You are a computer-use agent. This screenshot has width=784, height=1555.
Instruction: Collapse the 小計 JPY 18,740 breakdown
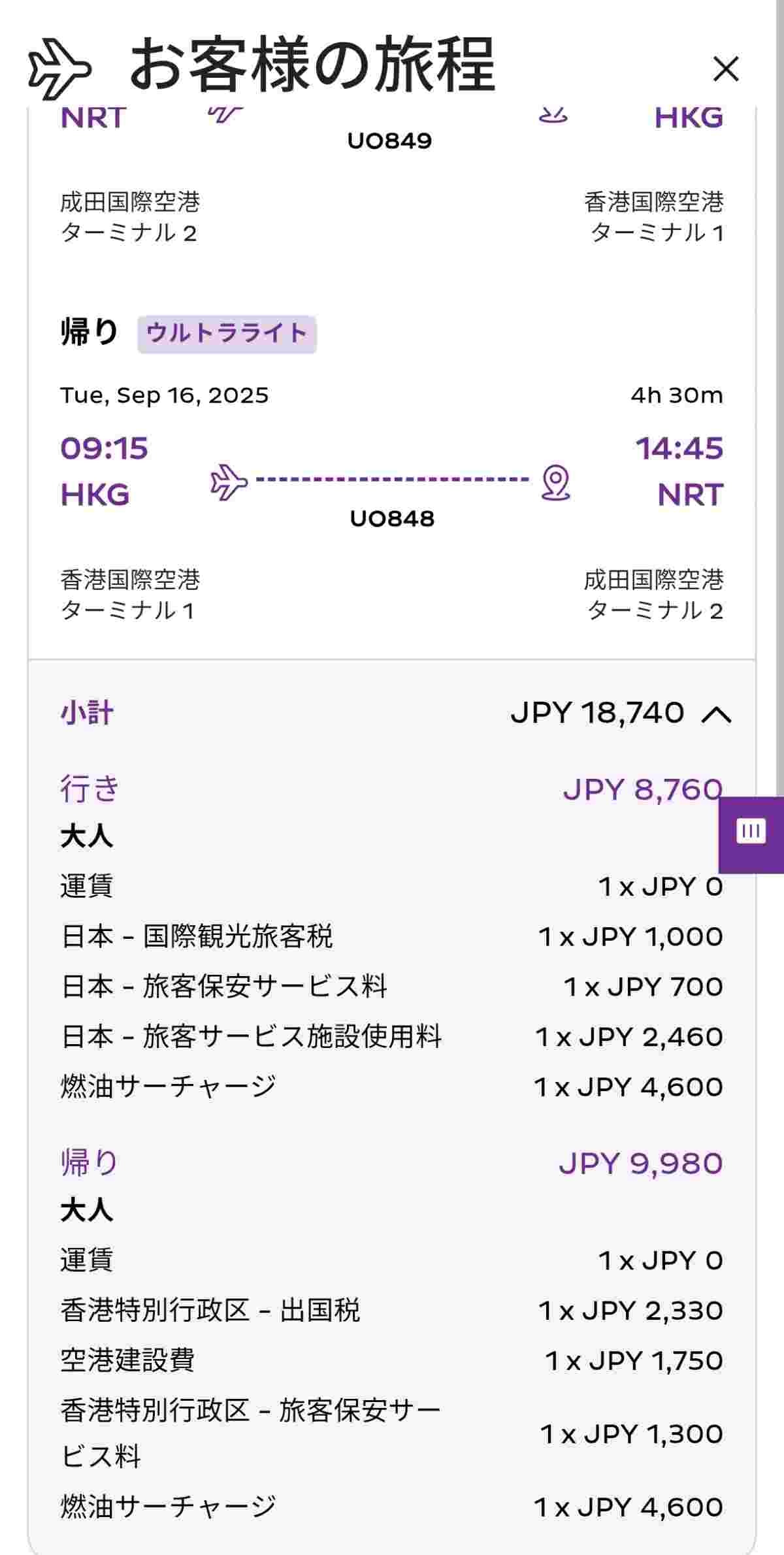[716, 715]
